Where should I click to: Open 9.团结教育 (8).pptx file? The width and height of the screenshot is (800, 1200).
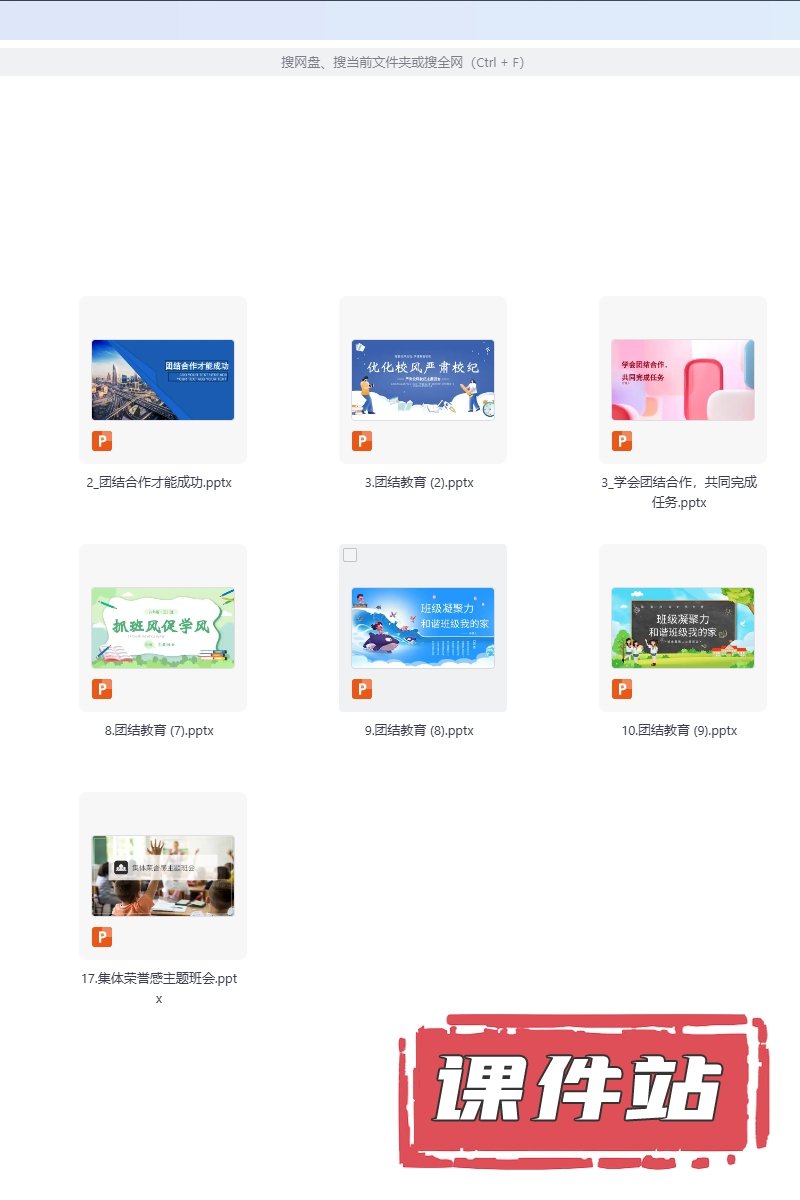[x=423, y=628]
